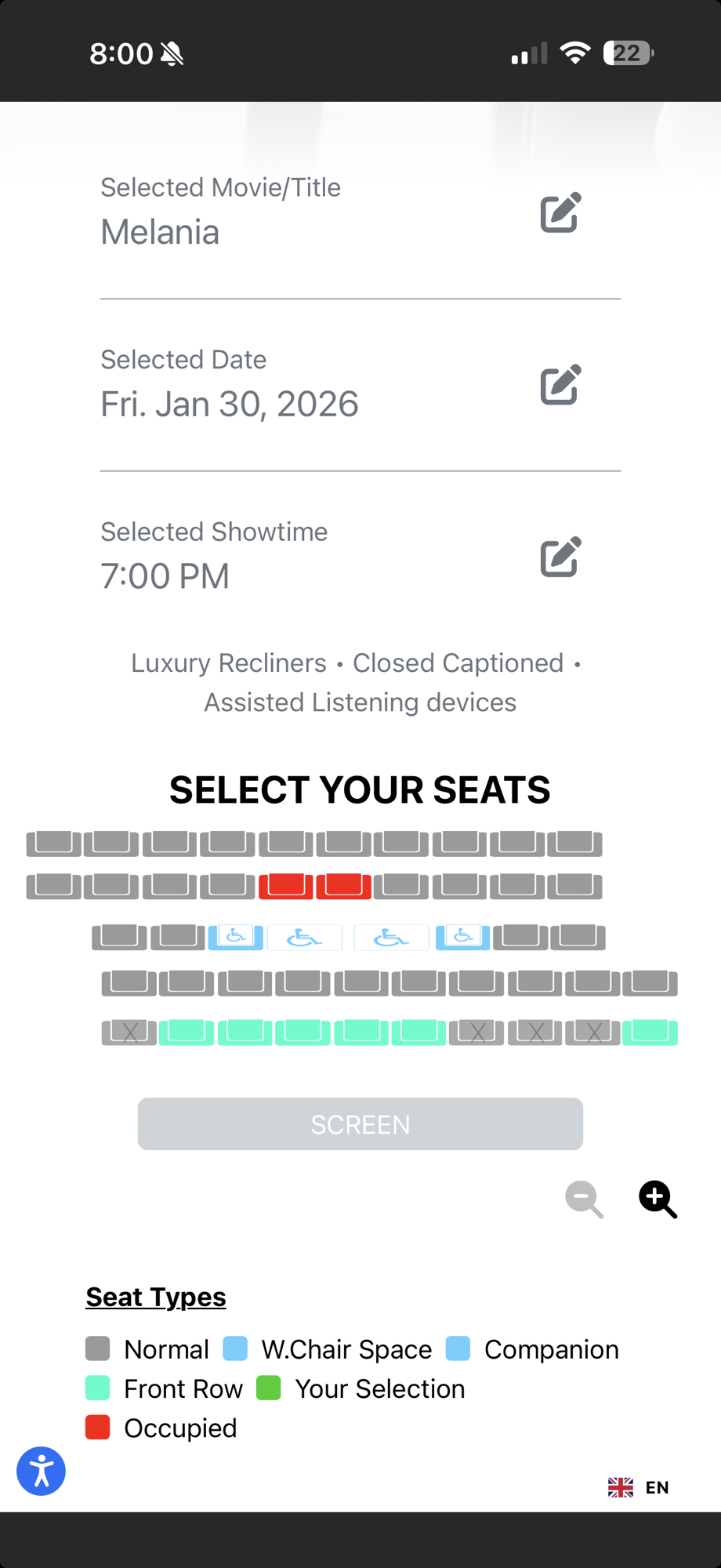The height and width of the screenshot is (1568, 721).
Task: Open the accessibility options button
Action: pyautogui.click(x=42, y=1471)
